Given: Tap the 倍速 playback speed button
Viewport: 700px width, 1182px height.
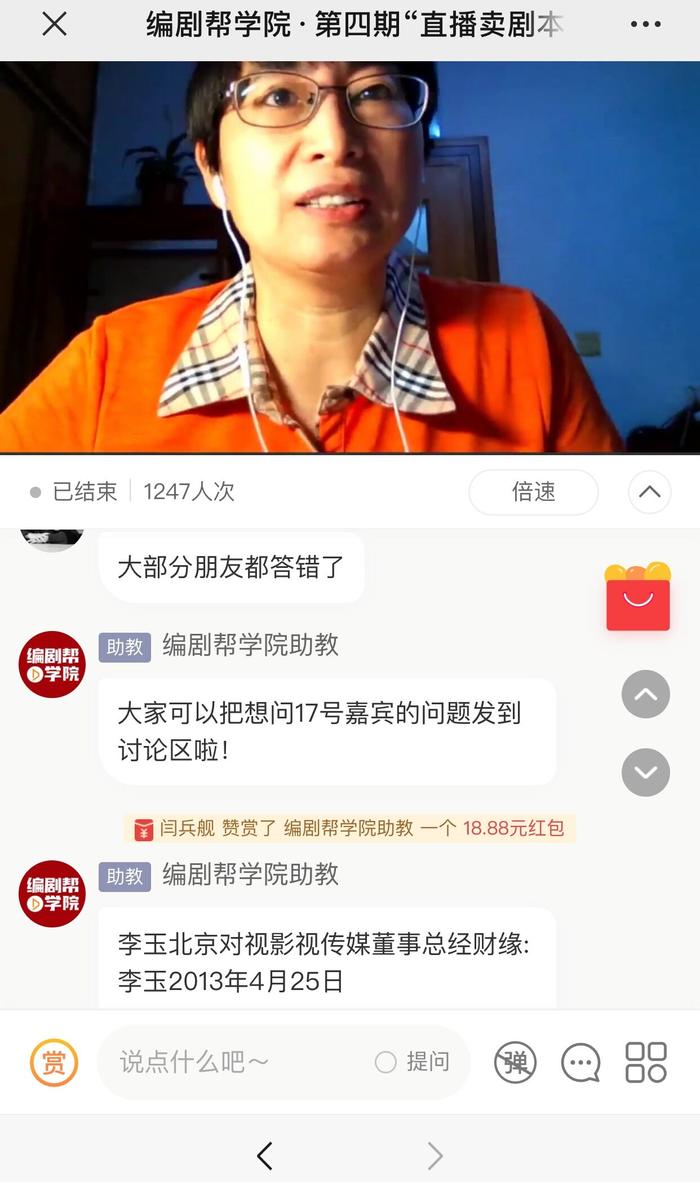Looking at the screenshot, I should (x=533, y=492).
